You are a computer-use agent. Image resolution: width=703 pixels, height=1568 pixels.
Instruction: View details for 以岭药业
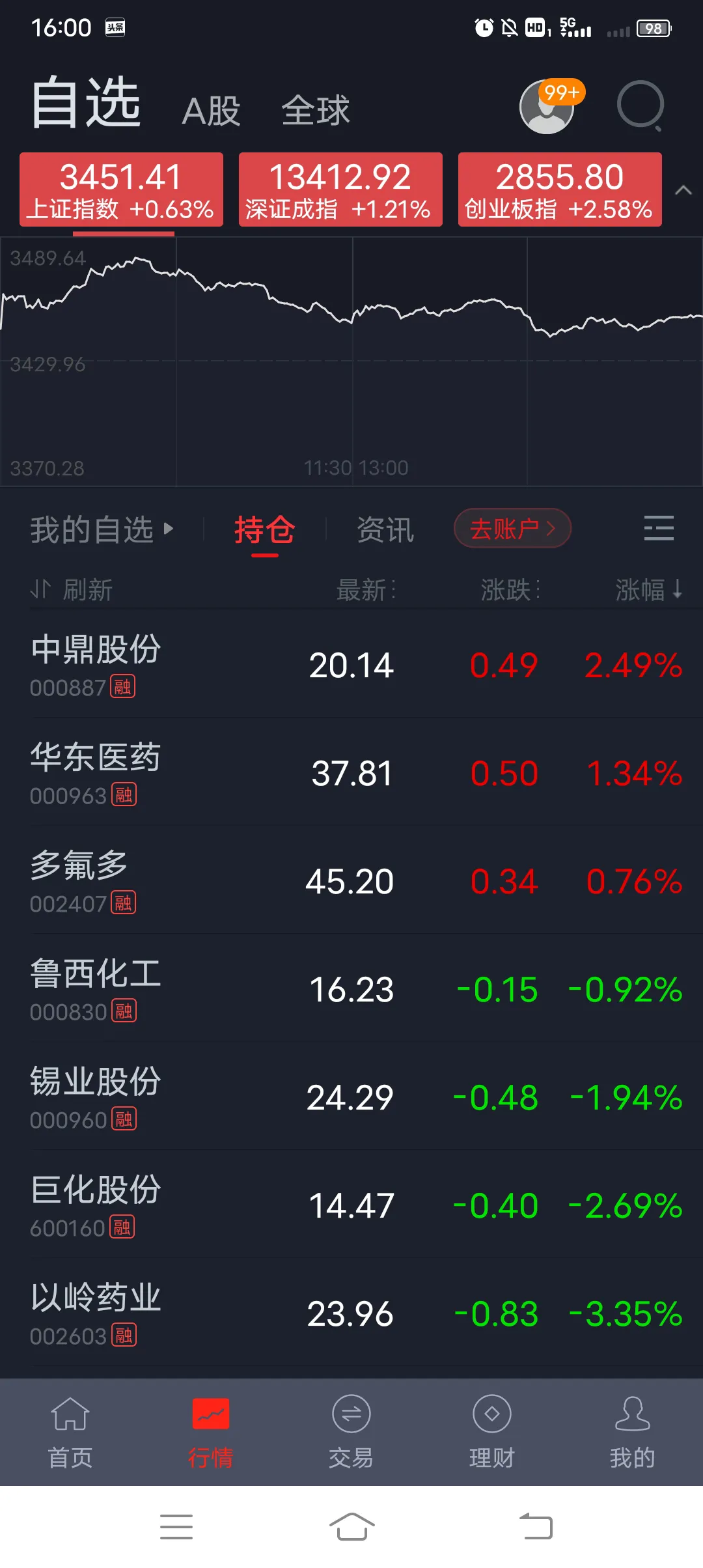pos(351,1313)
